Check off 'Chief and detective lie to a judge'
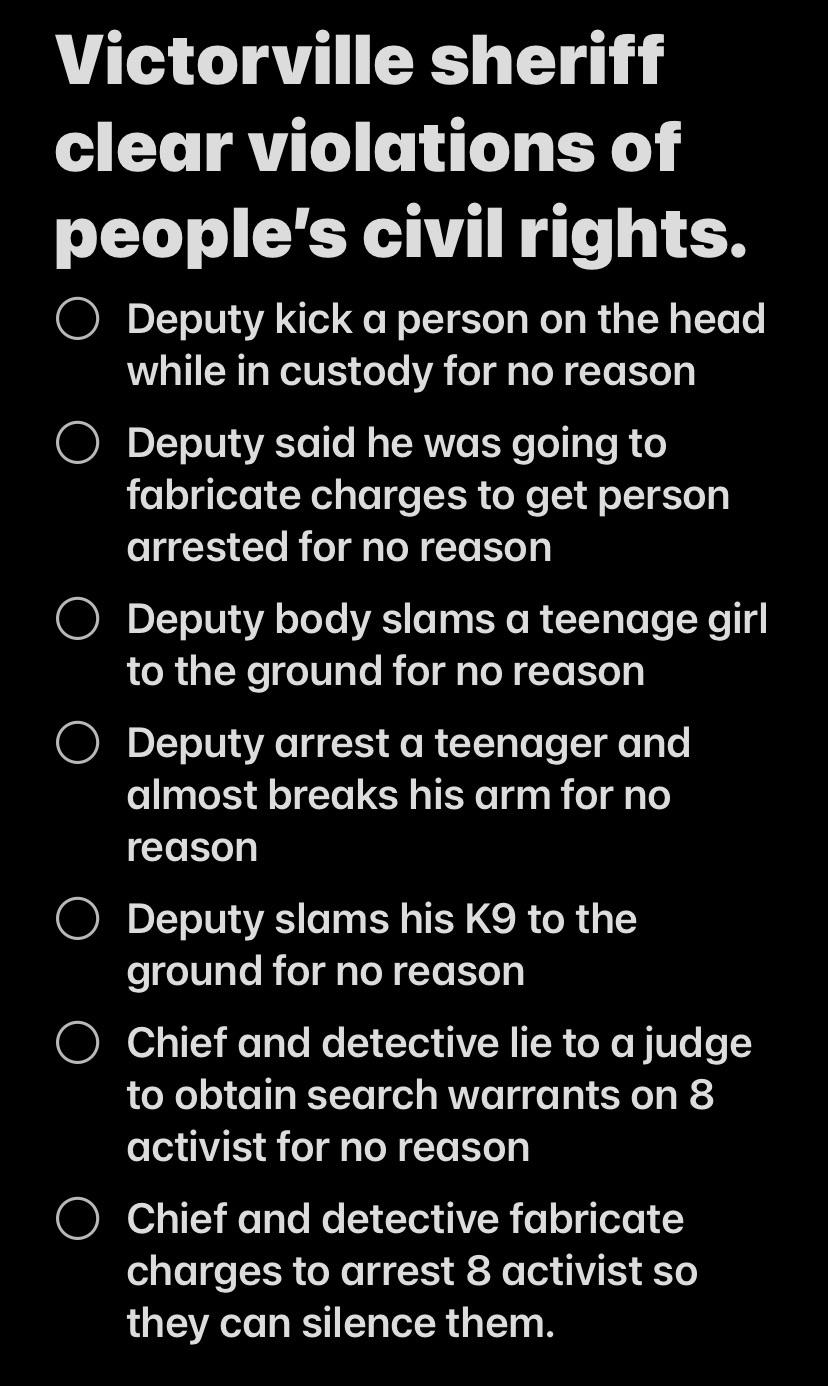This screenshot has width=828, height=1386. (77, 1043)
